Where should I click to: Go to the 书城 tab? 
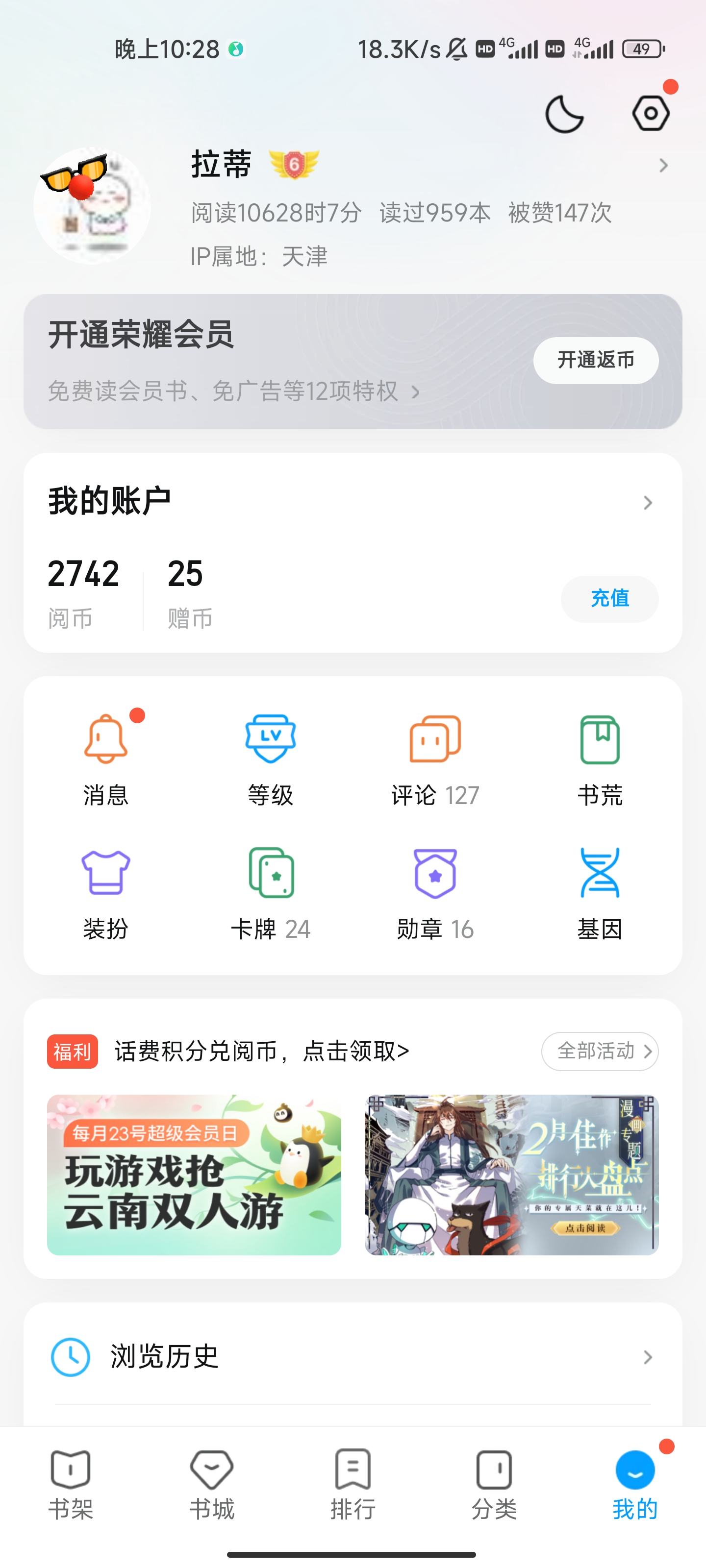coord(211,1484)
